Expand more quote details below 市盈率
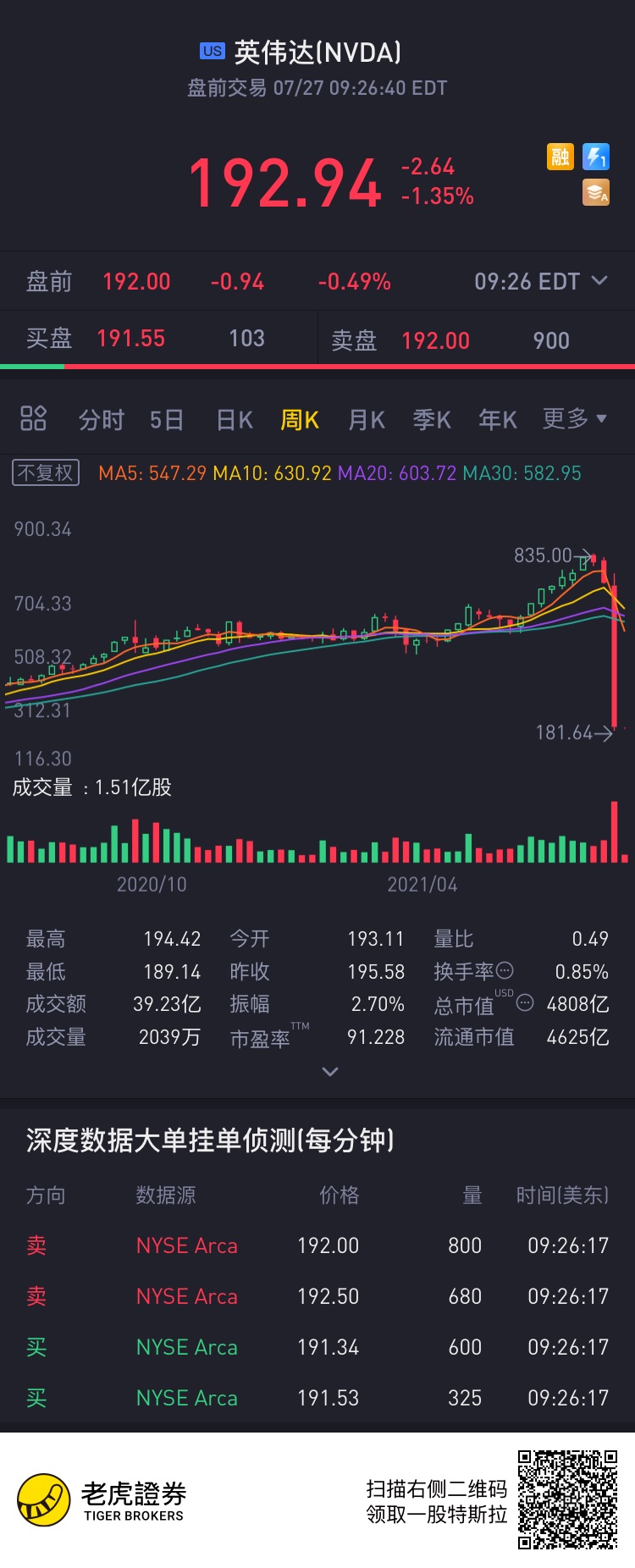The image size is (635, 1568). tap(330, 1072)
